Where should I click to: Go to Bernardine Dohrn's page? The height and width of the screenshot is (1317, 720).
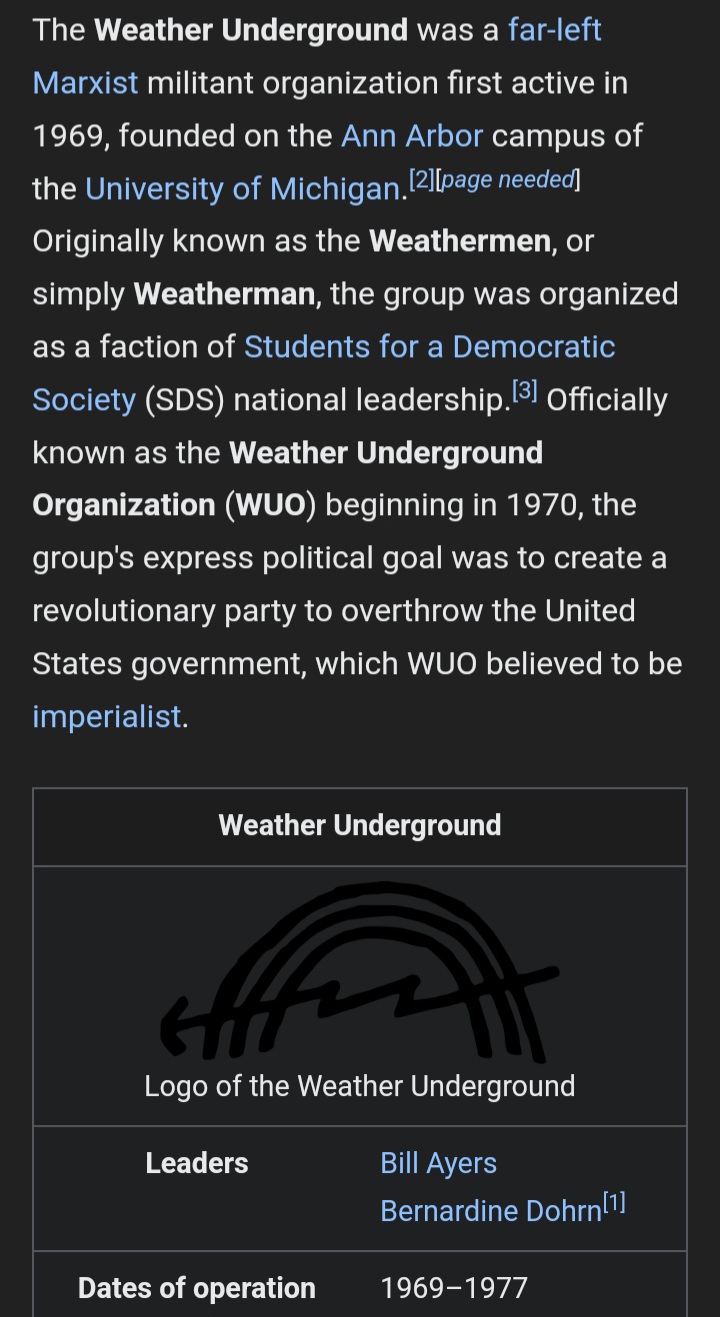pyautogui.click(x=490, y=1211)
